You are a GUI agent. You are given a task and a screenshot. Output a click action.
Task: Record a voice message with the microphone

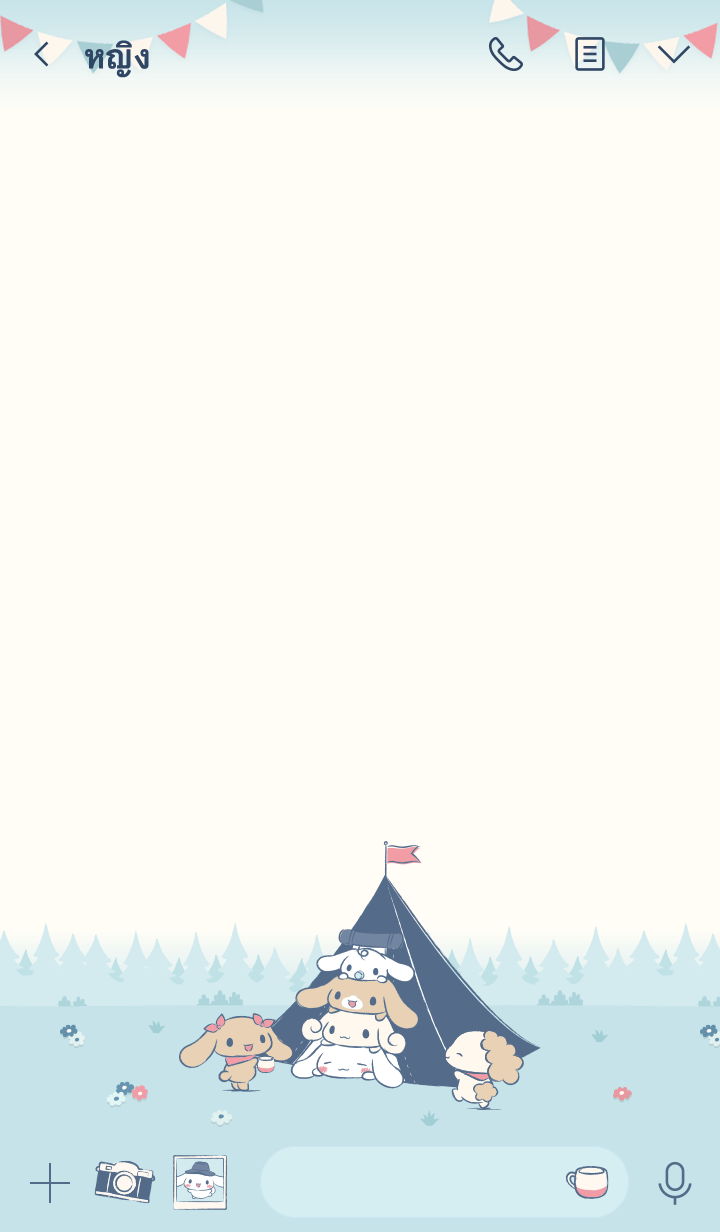[675, 1182]
